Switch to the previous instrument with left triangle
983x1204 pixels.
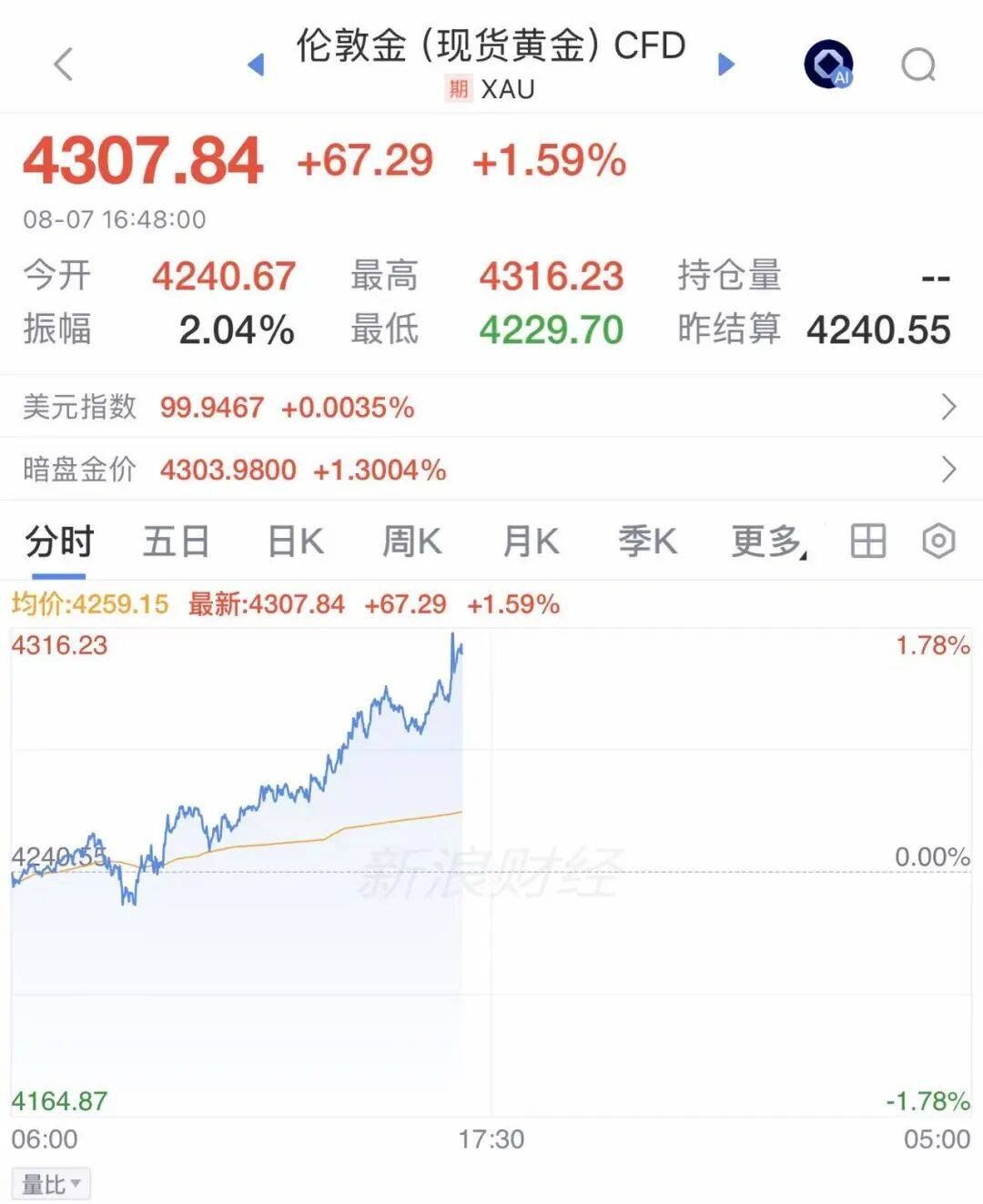tap(256, 65)
